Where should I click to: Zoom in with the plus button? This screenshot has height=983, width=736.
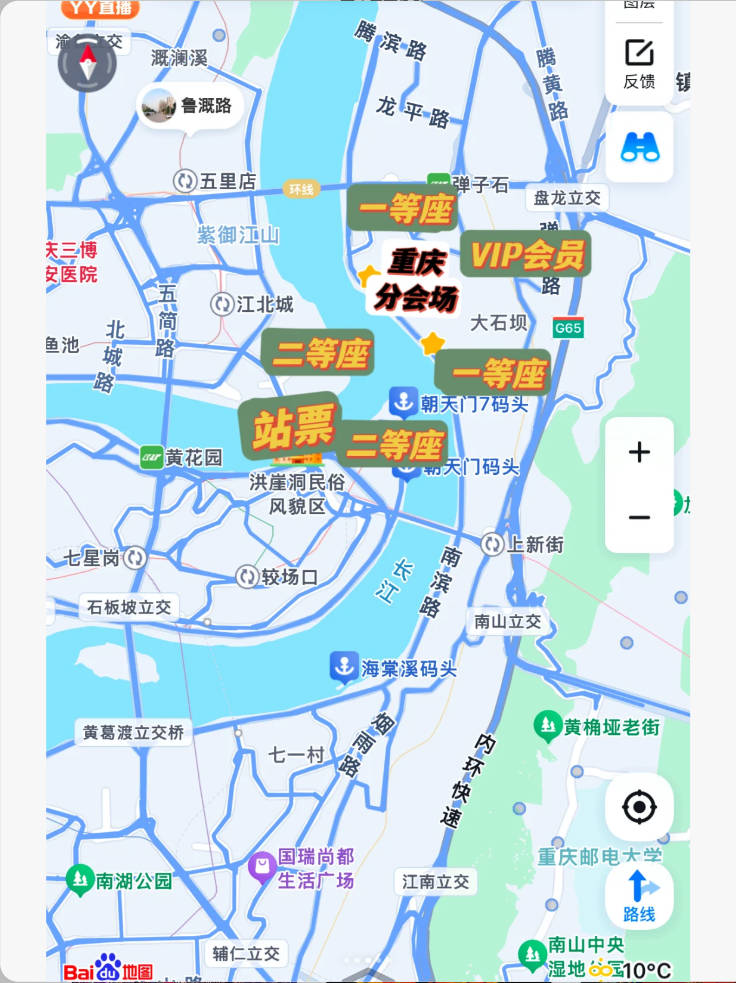pyautogui.click(x=639, y=452)
